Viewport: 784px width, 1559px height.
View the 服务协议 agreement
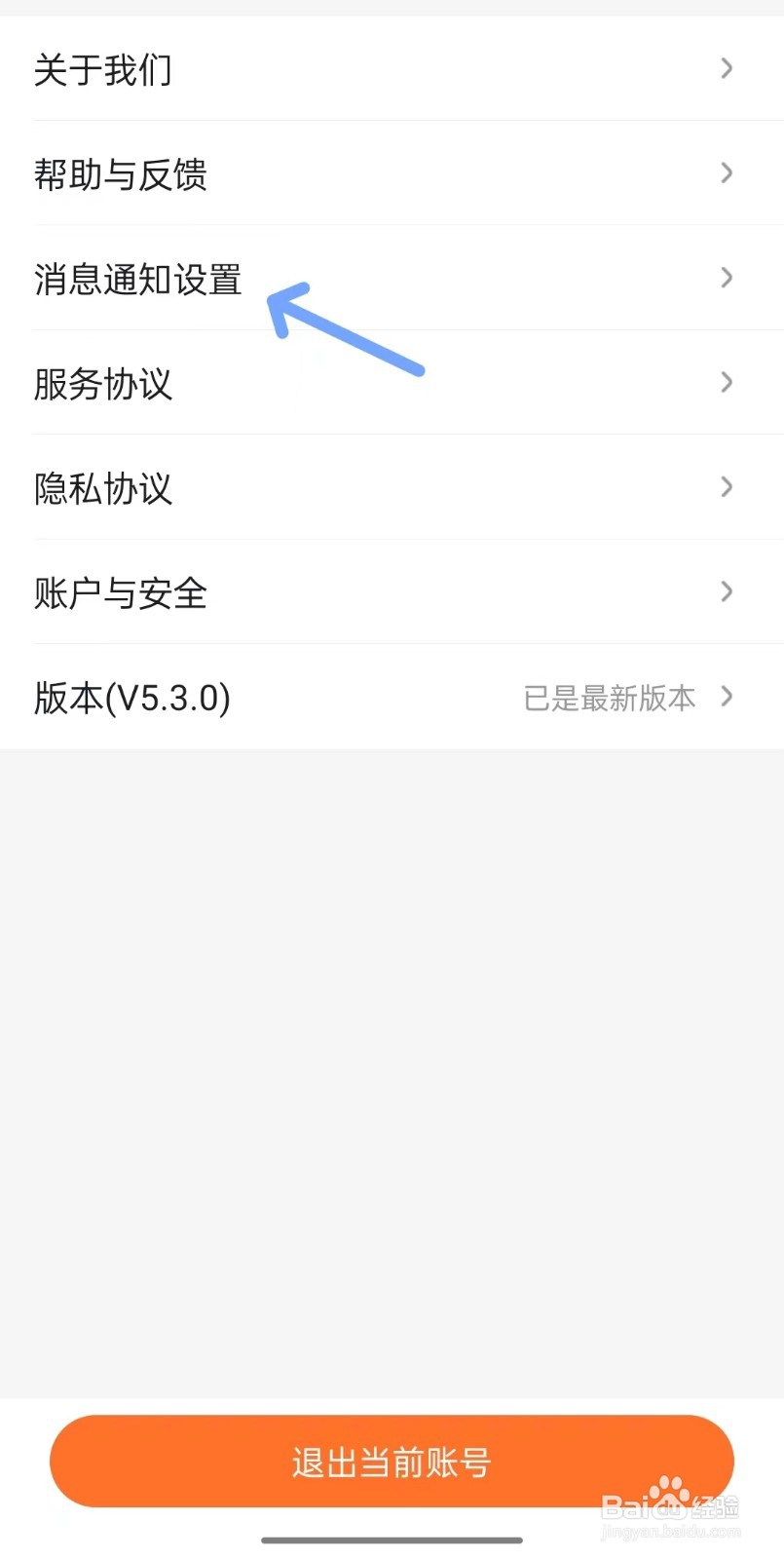pyautogui.click(x=102, y=386)
